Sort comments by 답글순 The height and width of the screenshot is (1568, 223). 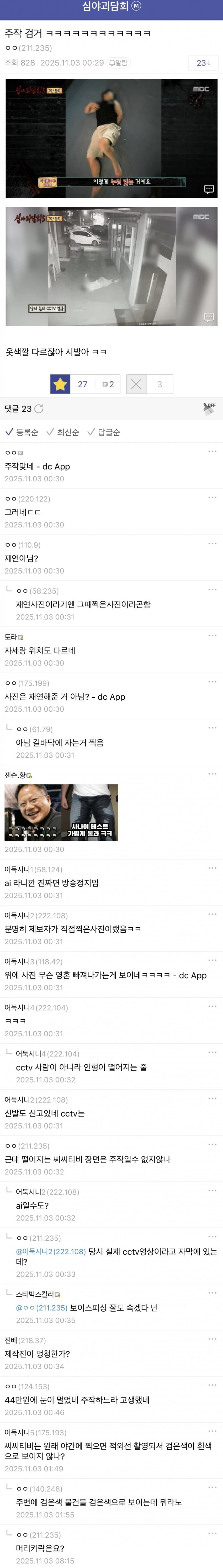click(x=104, y=432)
